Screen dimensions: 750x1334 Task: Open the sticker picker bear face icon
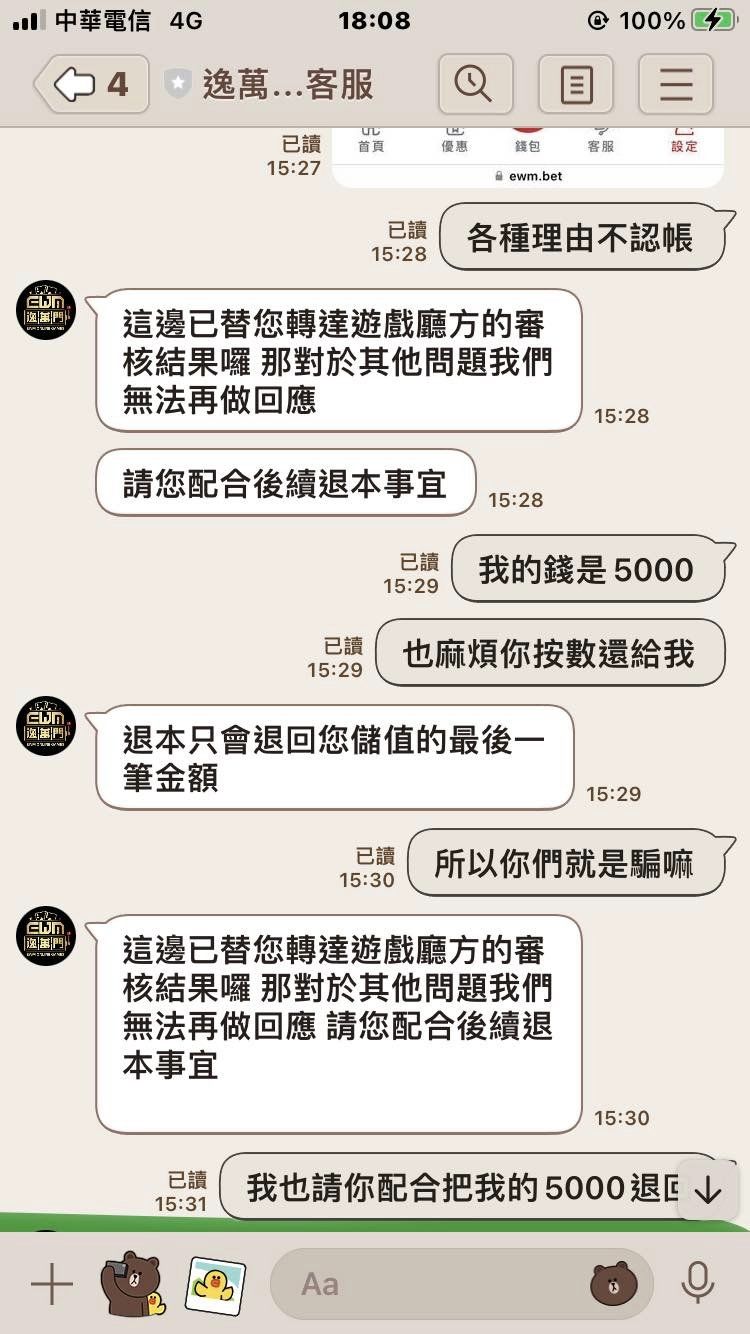pos(613,1284)
